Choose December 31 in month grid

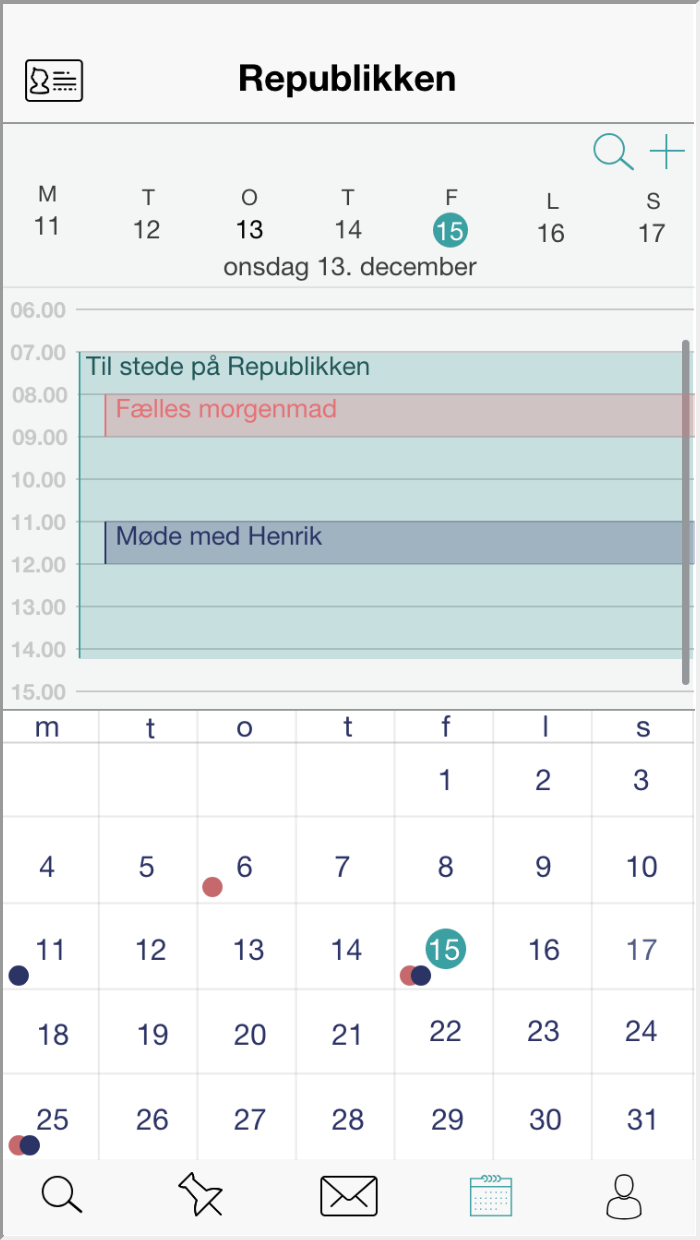point(641,1118)
